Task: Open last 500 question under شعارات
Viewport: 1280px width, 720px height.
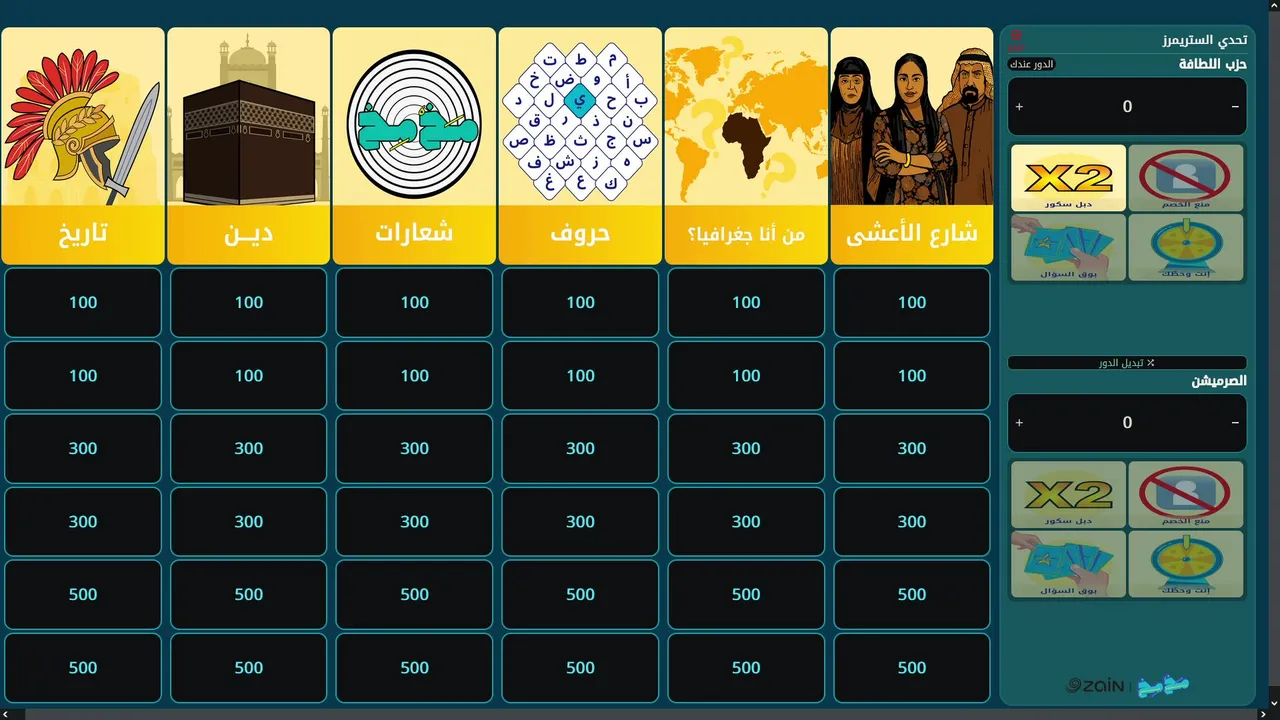Action: 415,667
